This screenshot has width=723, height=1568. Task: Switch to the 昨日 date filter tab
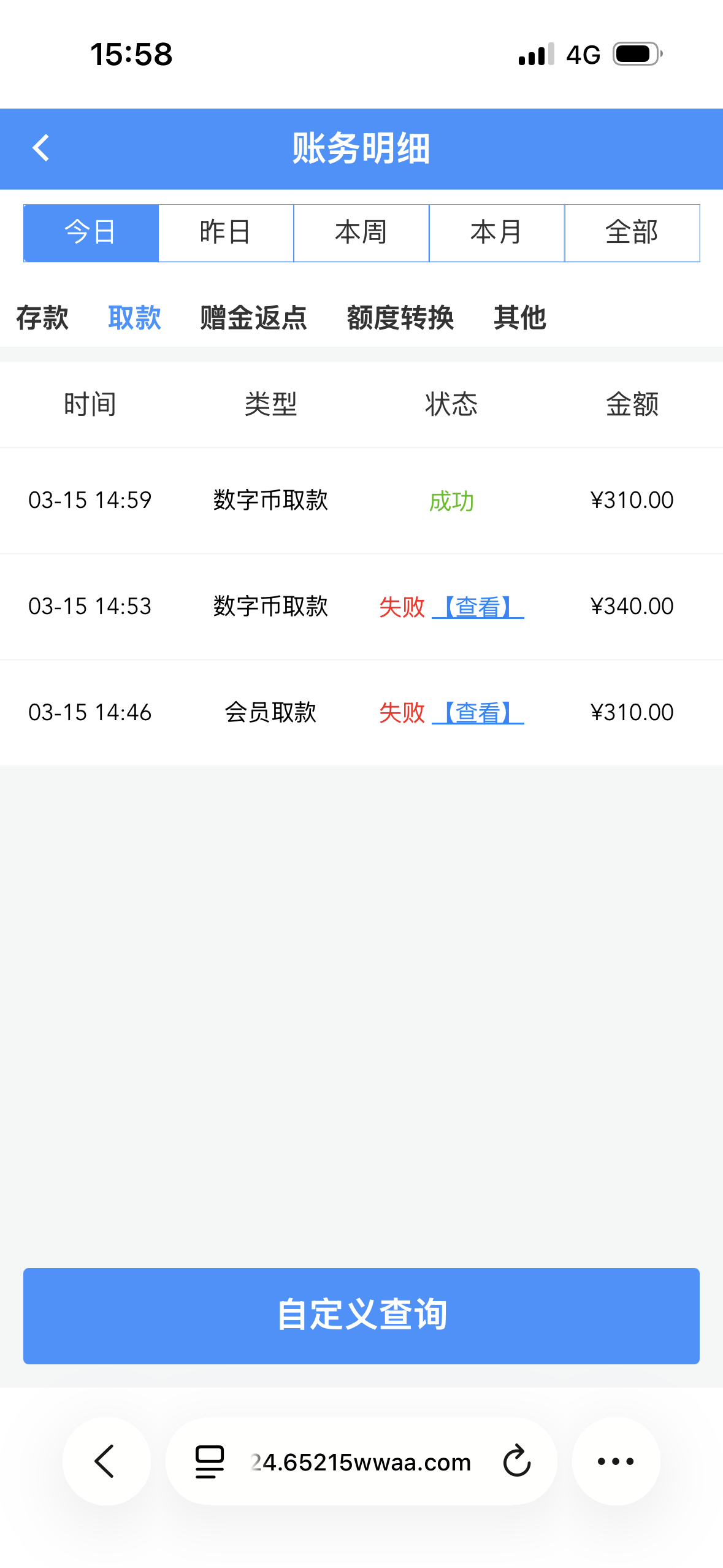(x=226, y=233)
